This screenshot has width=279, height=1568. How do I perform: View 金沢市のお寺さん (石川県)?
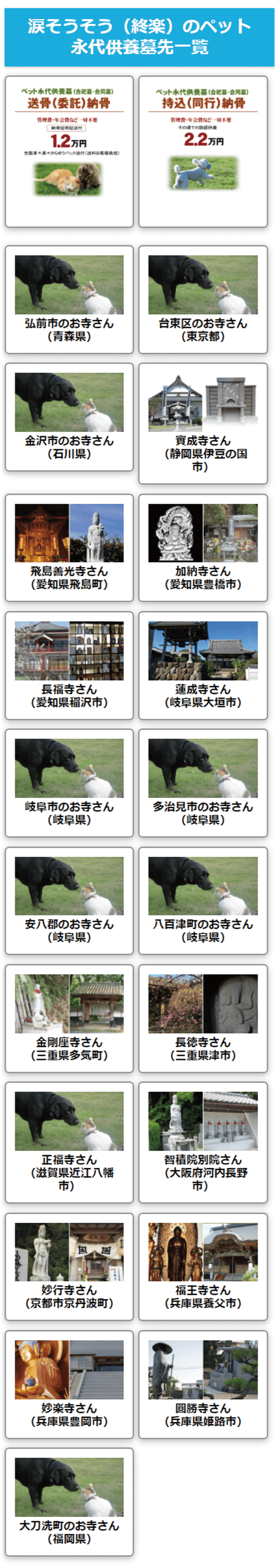[x=69, y=417]
